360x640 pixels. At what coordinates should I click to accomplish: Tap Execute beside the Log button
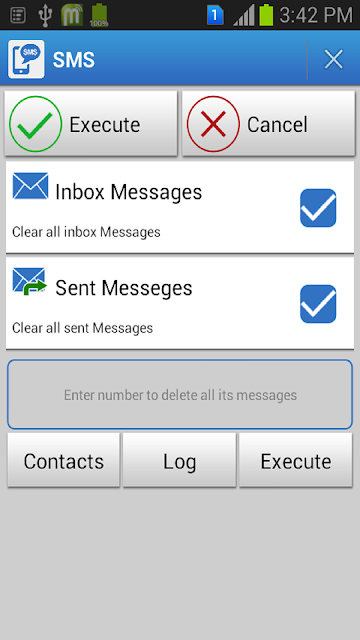[x=296, y=460]
